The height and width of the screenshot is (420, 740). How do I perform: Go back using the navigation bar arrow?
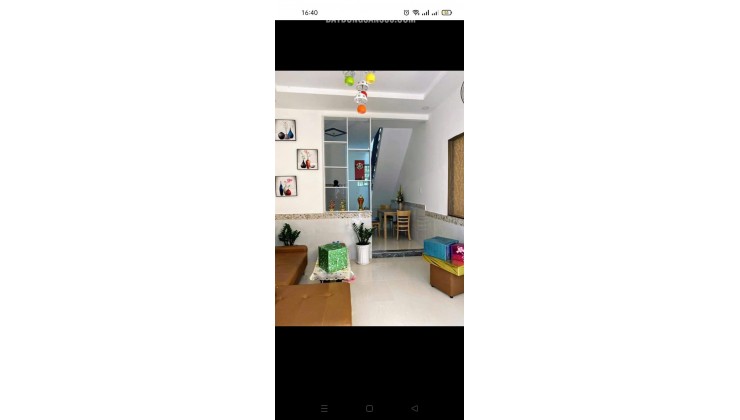coord(414,408)
